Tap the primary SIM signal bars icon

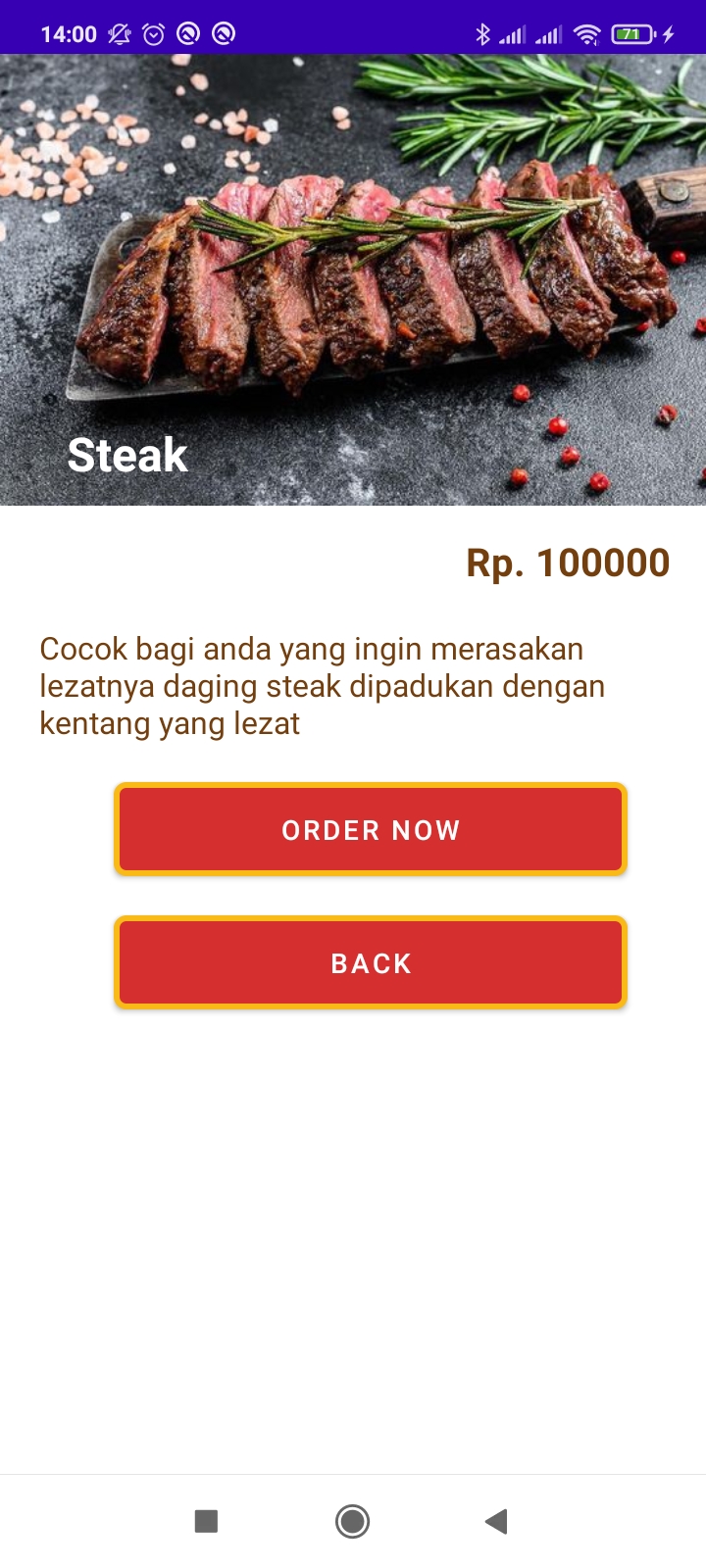pos(511,32)
